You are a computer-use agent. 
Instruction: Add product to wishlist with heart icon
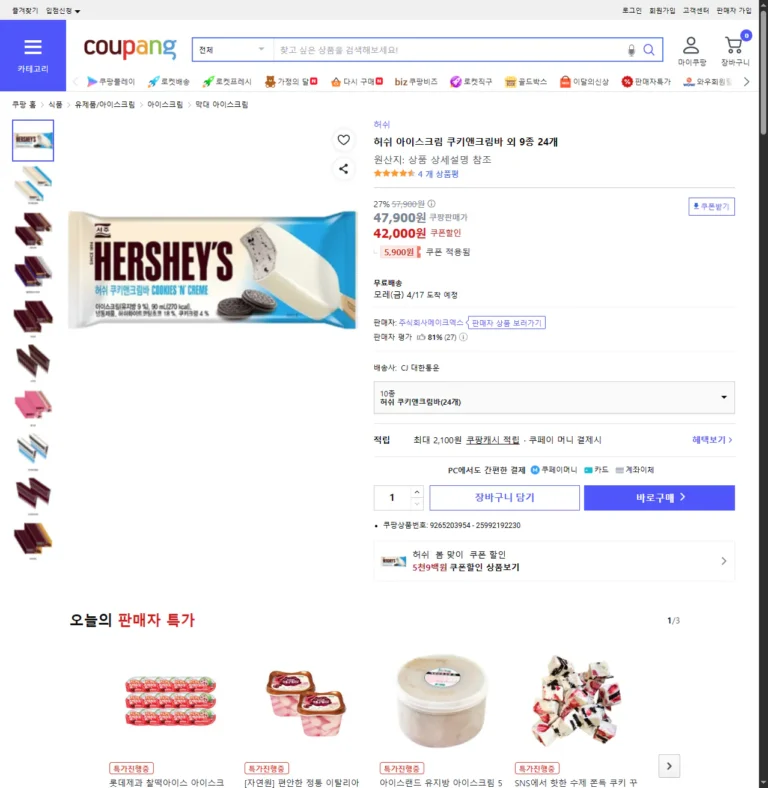click(x=343, y=140)
